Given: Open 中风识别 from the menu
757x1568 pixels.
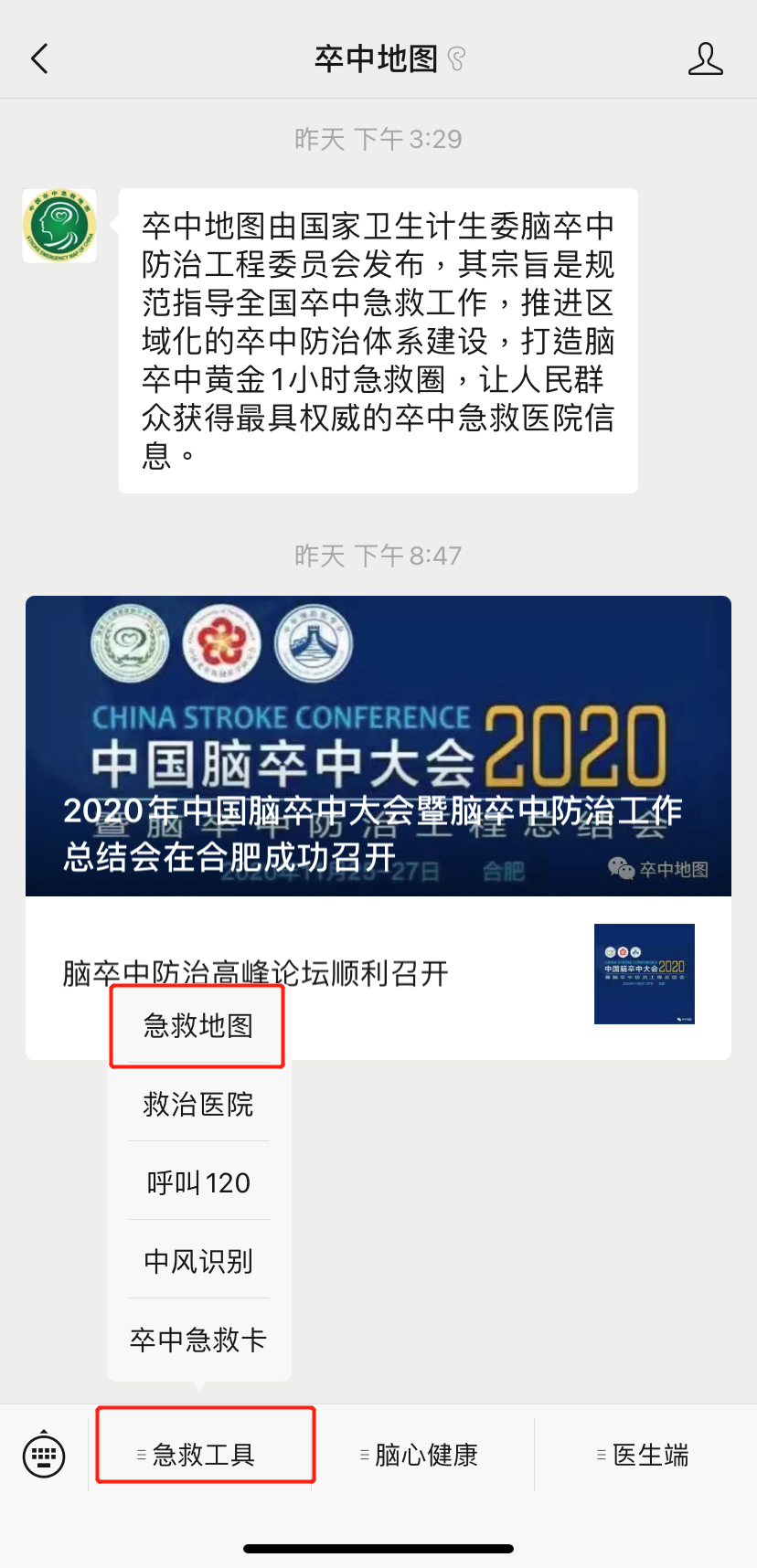Looking at the screenshot, I should pos(198,1262).
